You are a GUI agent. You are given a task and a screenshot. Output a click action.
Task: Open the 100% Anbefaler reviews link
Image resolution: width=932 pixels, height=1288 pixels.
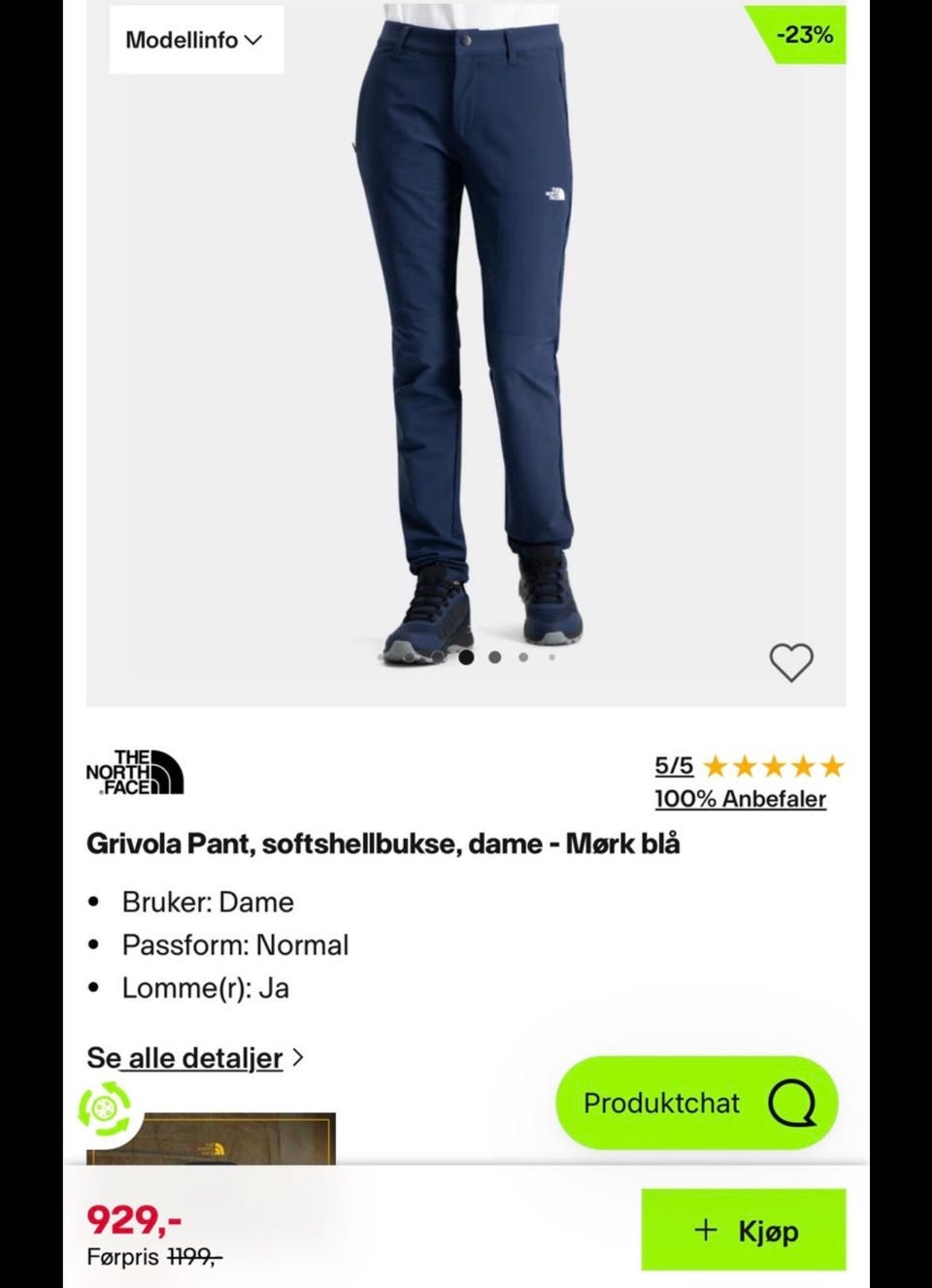(740, 799)
